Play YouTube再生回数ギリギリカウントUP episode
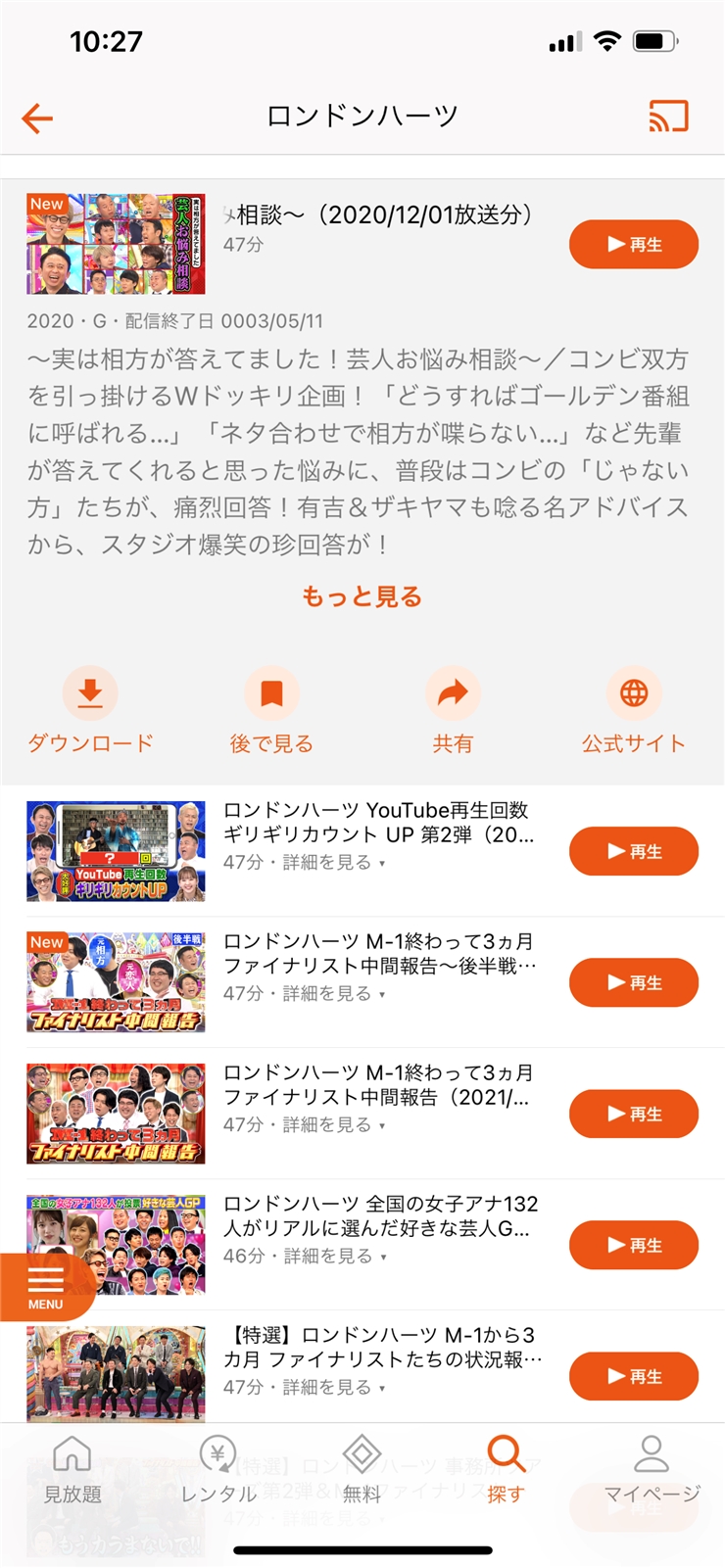Viewport: 725px width, 1568px height. [x=633, y=851]
